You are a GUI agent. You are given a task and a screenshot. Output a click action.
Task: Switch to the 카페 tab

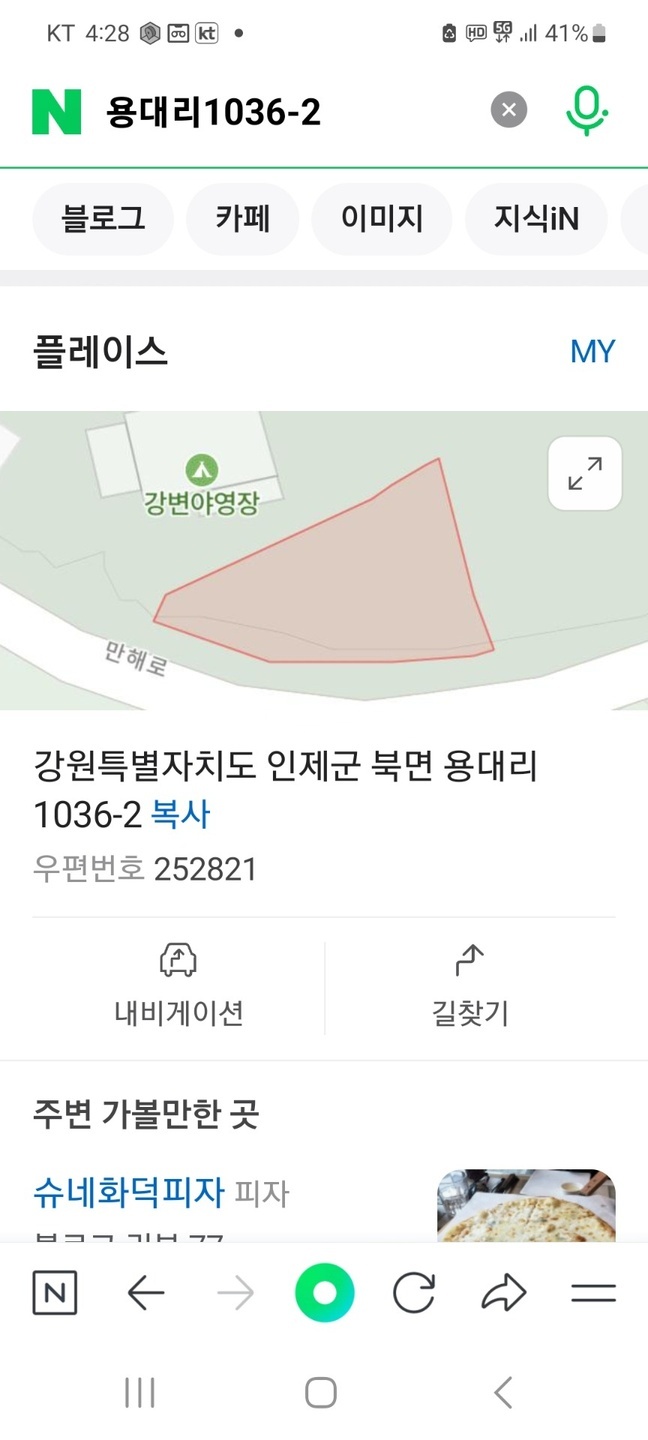click(243, 218)
